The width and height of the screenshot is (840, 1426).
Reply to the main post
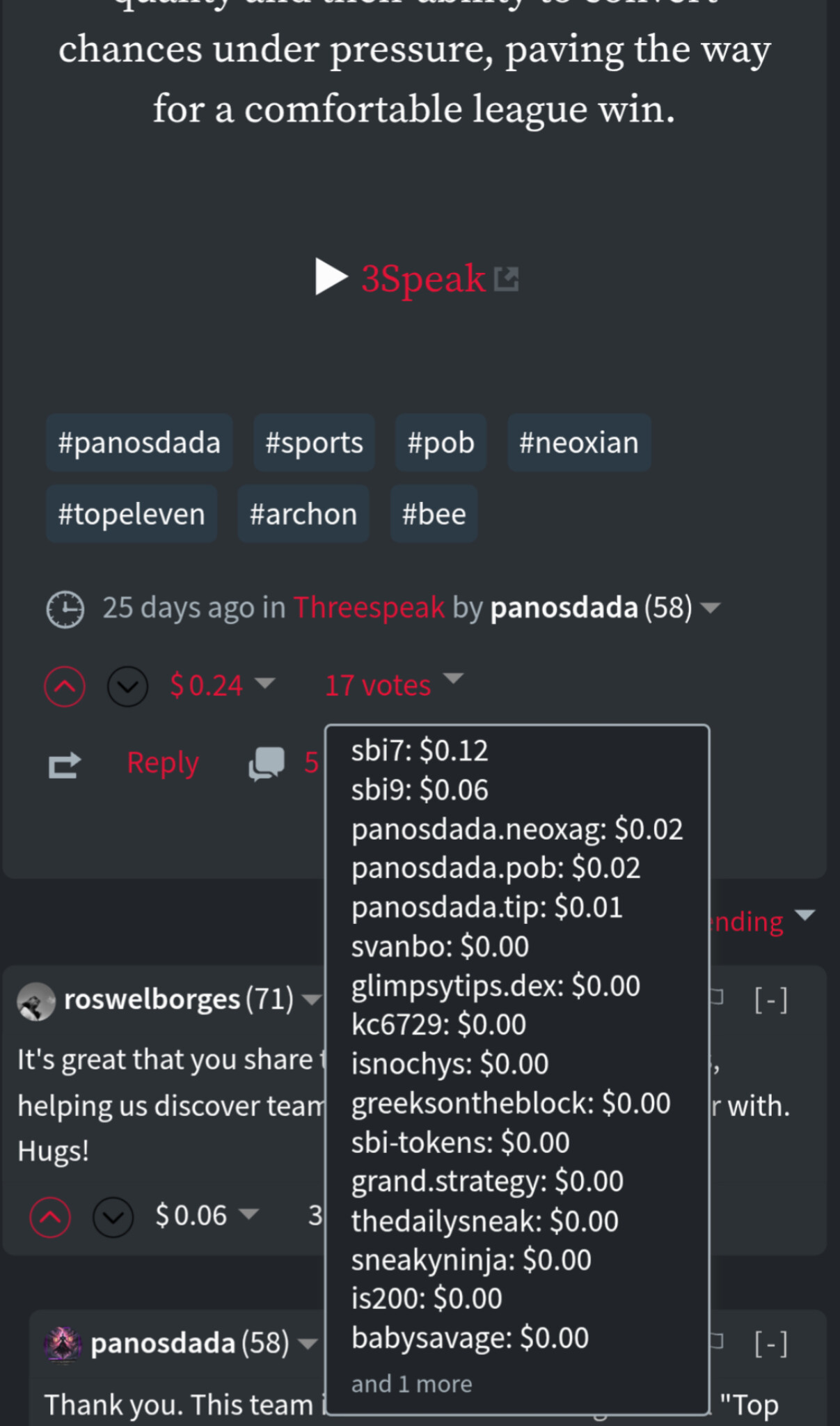click(163, 763)
